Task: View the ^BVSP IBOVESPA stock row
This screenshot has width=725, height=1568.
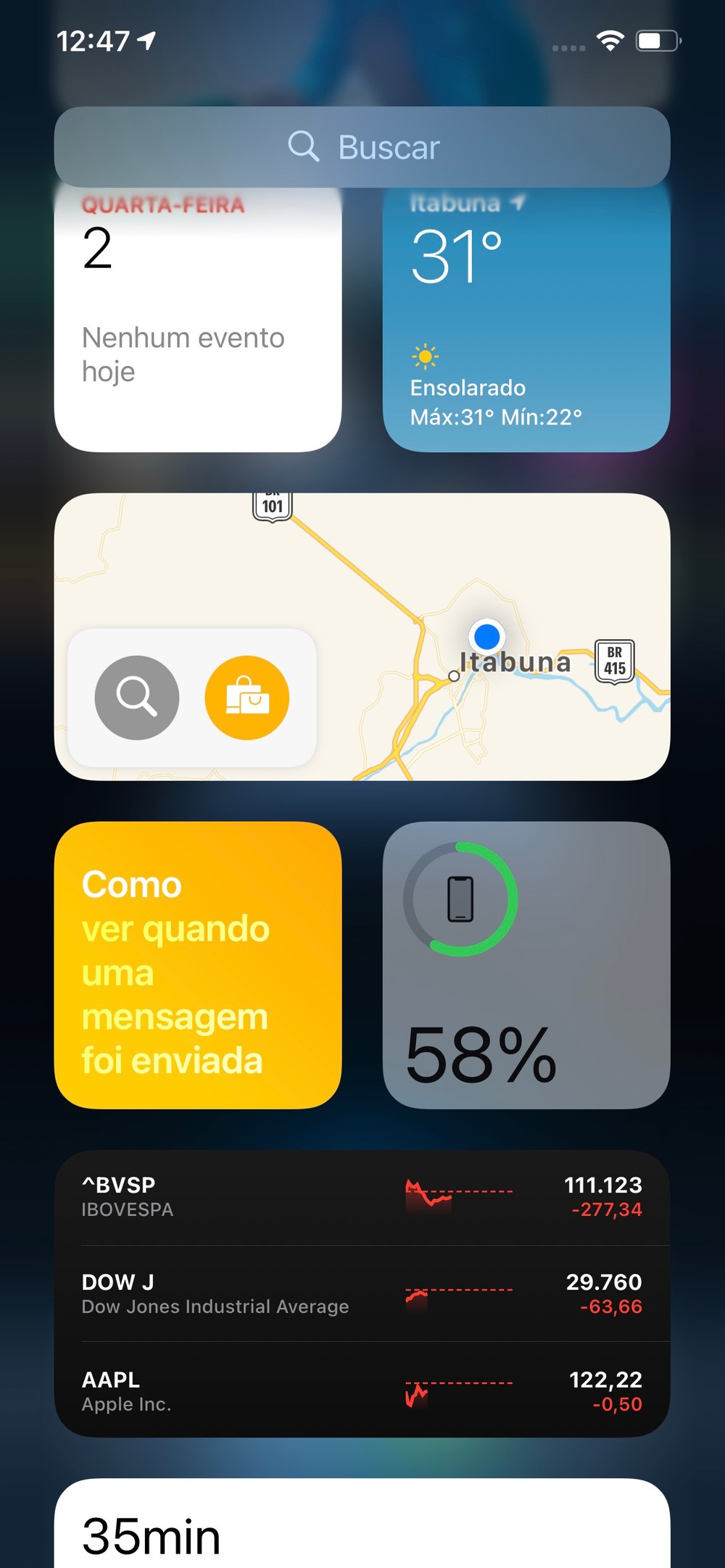Action: [x=362, y=1197]
